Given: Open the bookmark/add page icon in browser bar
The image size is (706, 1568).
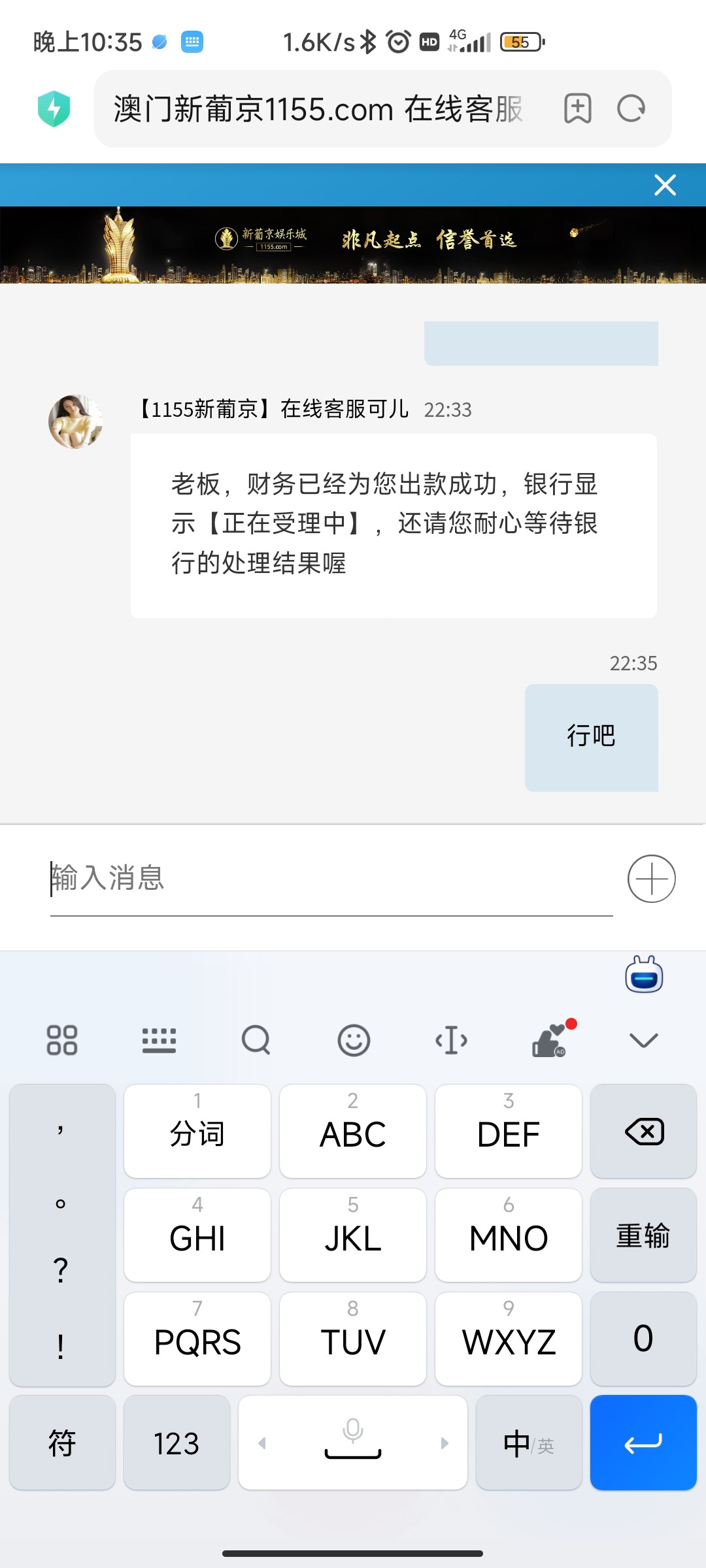Looking at the screenshot, I should click(578, 108).
